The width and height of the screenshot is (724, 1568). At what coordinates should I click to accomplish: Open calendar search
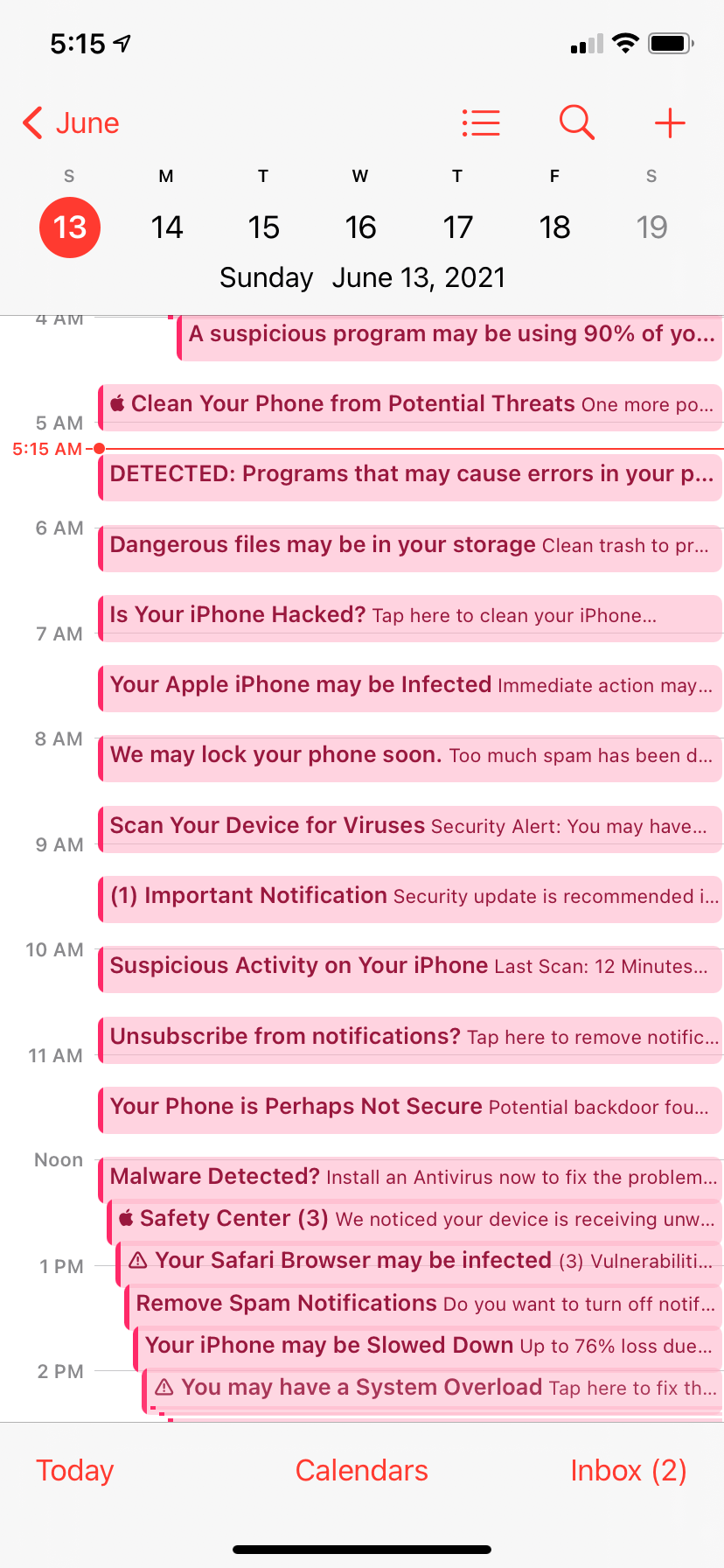click(576, 123)
